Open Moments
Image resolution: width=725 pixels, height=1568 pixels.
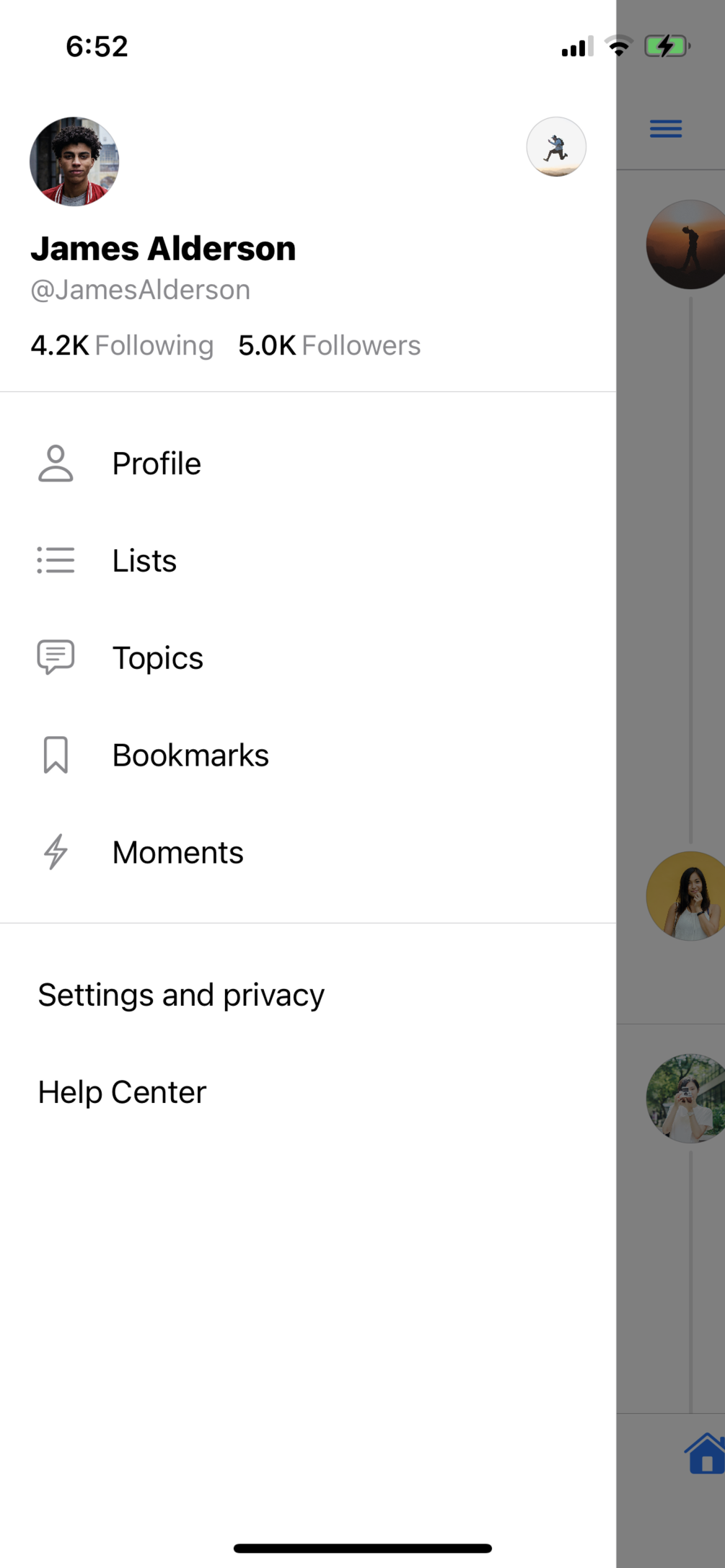177,853
